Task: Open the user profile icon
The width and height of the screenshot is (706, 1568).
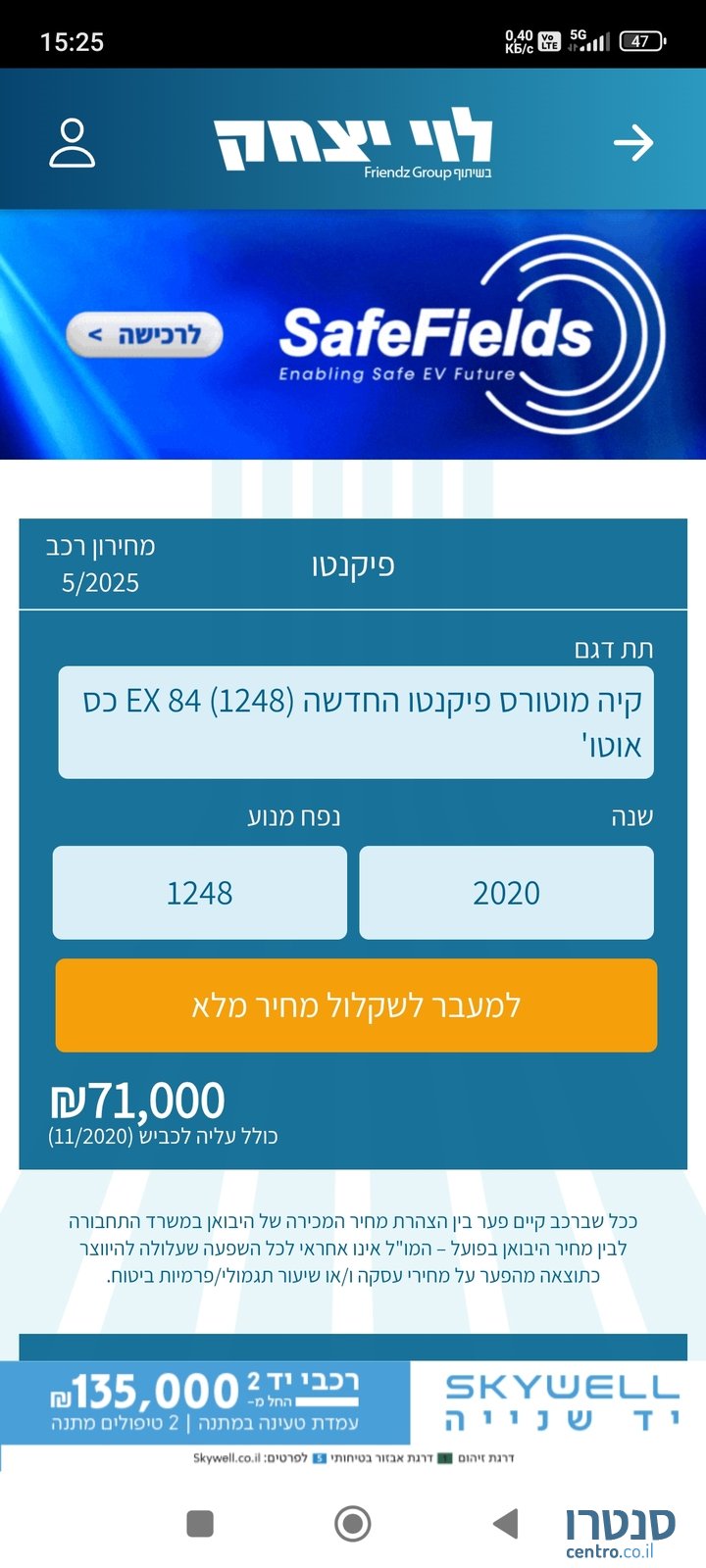Action: coord(73,143)
